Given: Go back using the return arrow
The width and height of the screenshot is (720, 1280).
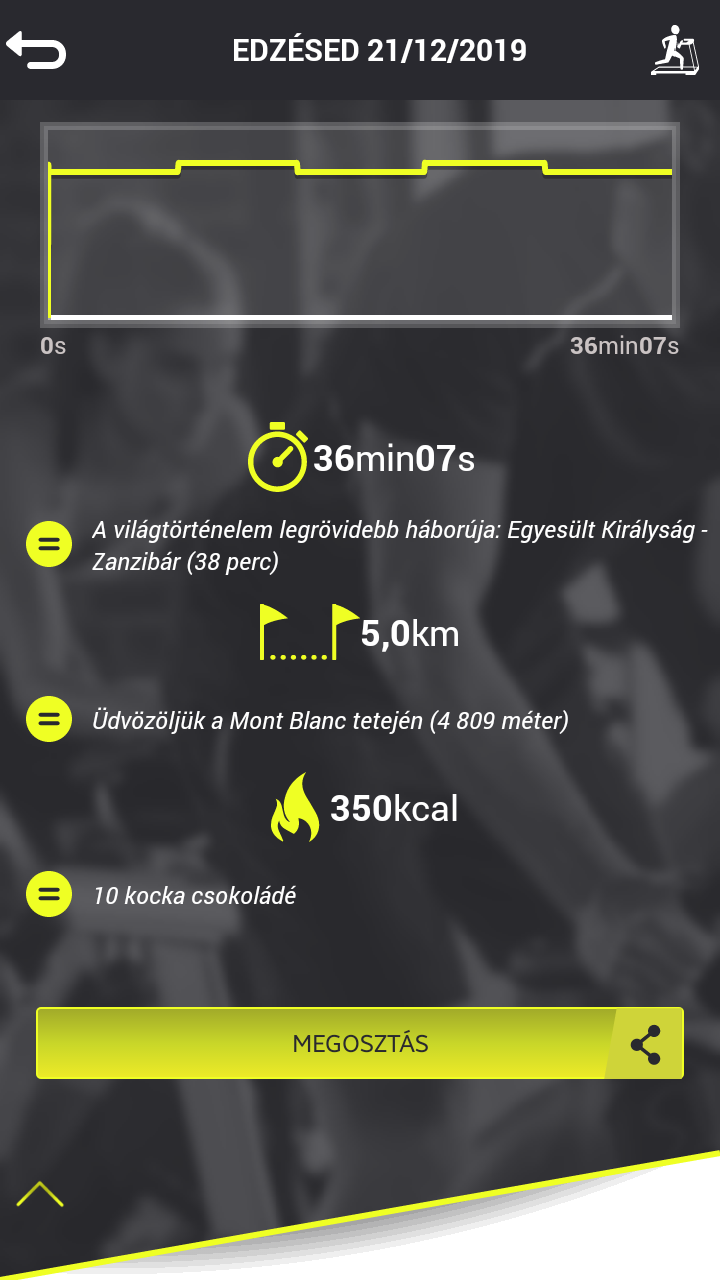Looking at the screenshot, I should click(x=36, y=49).
